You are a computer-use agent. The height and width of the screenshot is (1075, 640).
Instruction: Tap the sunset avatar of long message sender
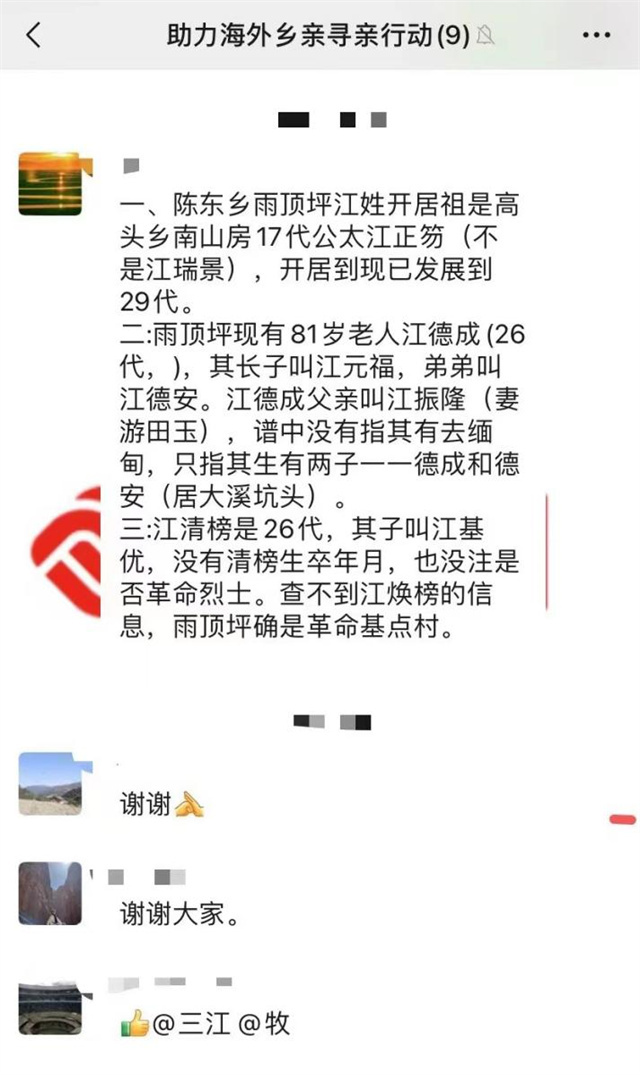(x=50, y=184)
